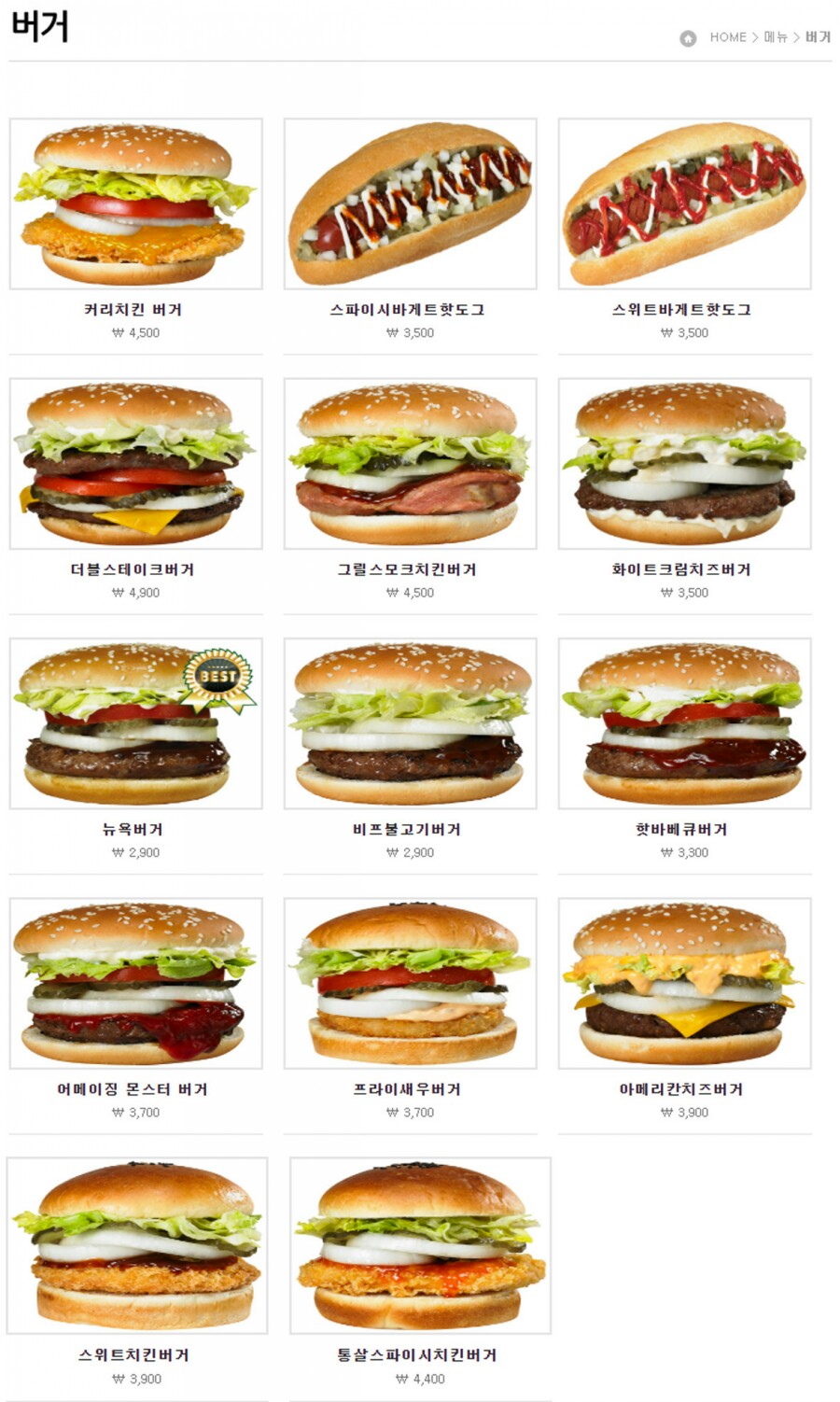Open the BEST-labeled 뉴욕버거 item
The image size is (840, 1402).
[135, 723]
